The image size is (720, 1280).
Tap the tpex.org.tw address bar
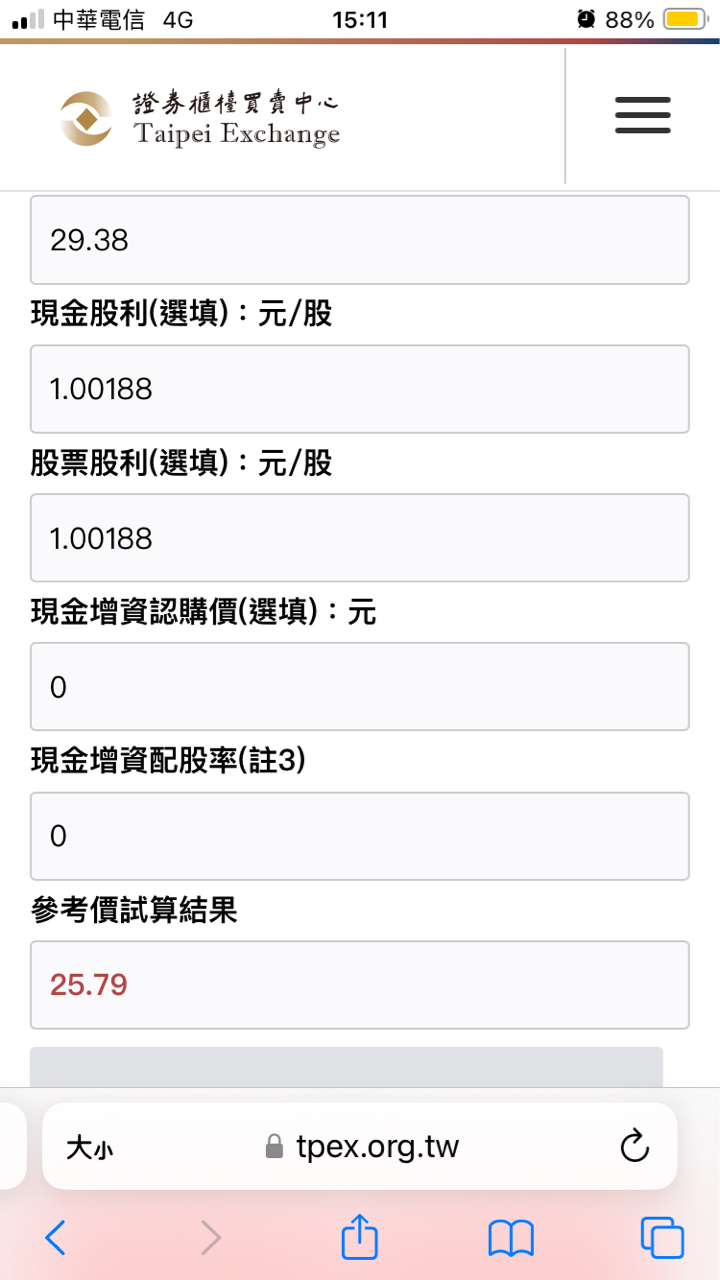(x=362, y=1146)
